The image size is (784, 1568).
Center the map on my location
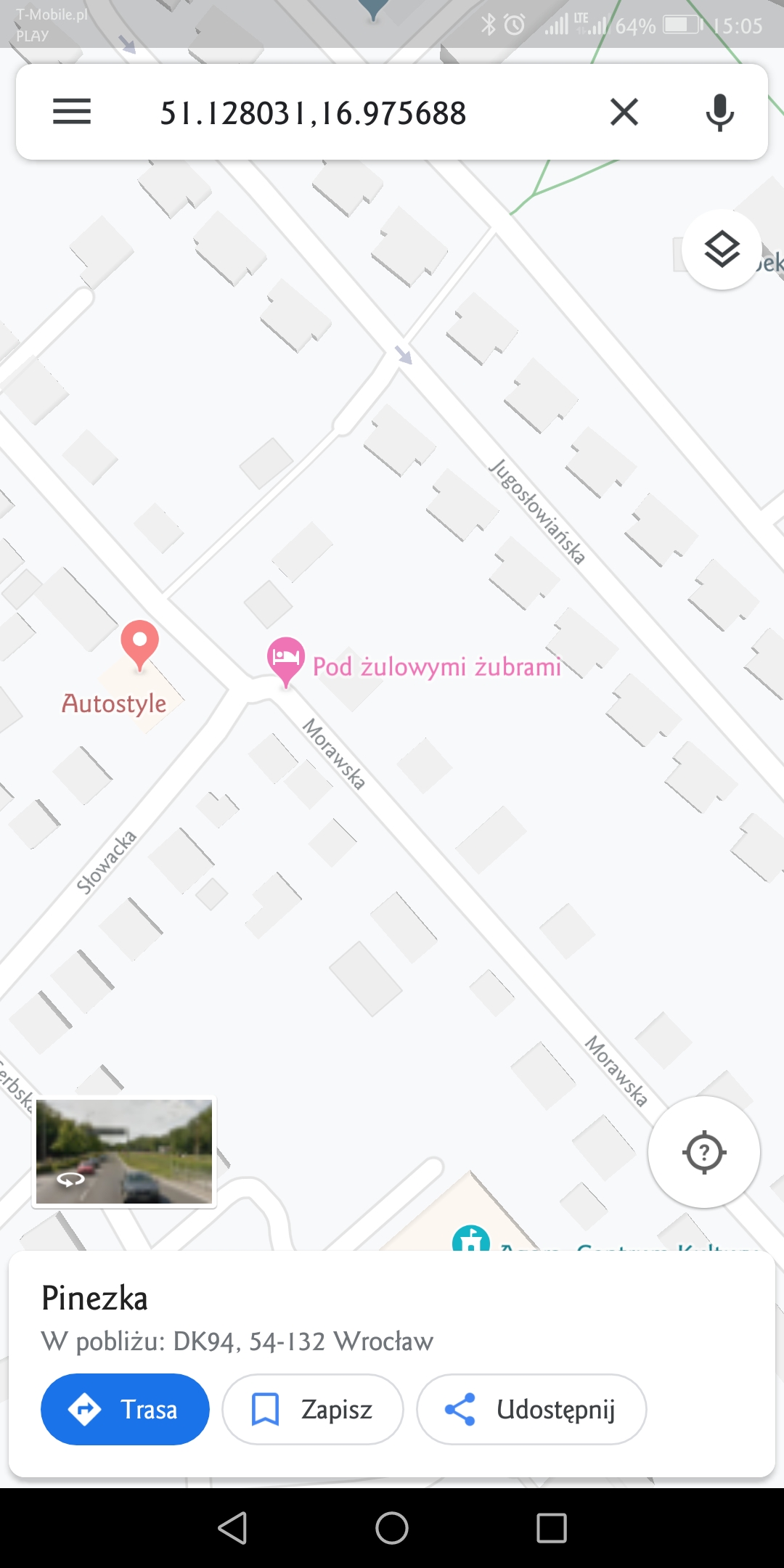coord(704,1152)
